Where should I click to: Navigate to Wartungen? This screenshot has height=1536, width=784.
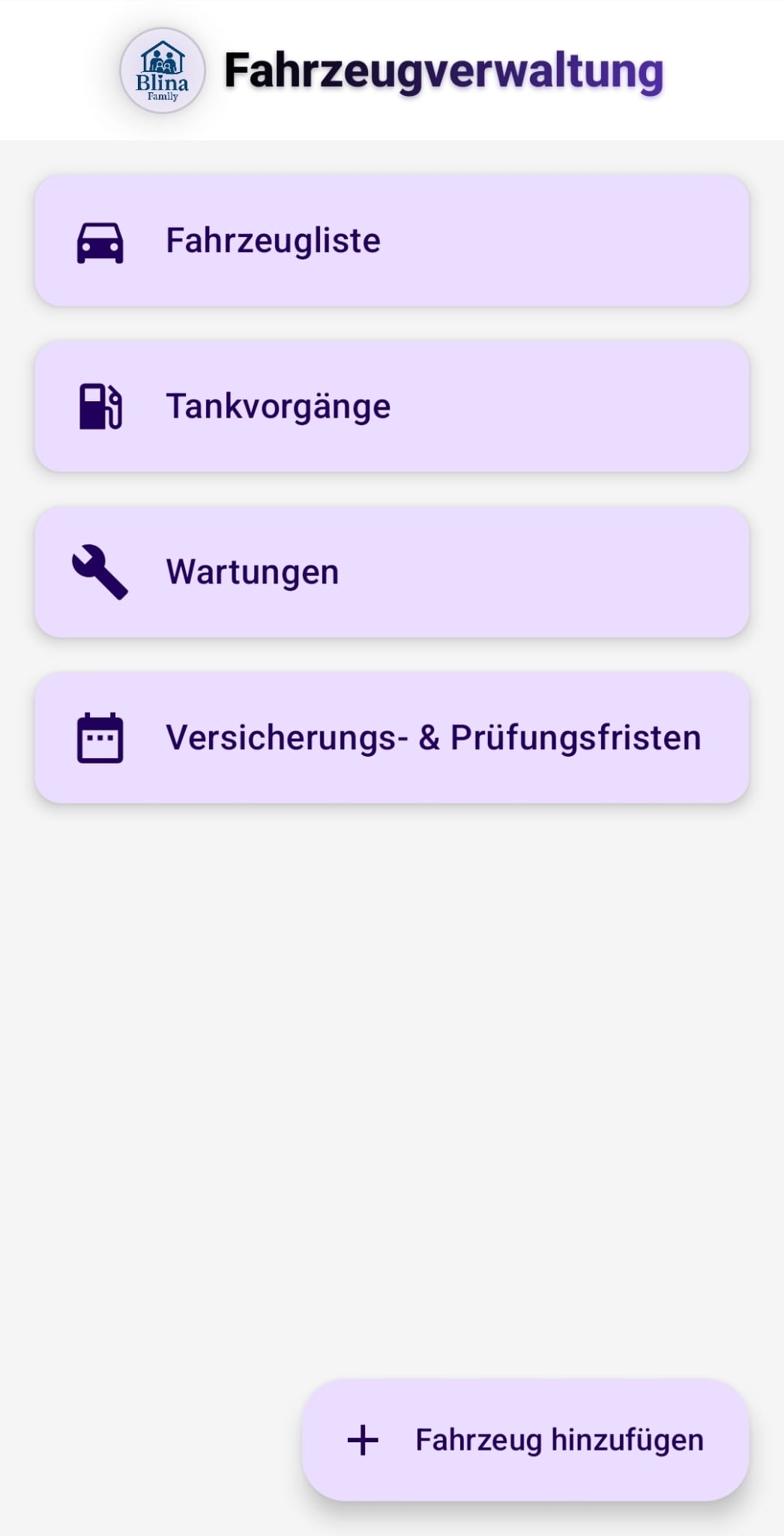tap(392, 571)
